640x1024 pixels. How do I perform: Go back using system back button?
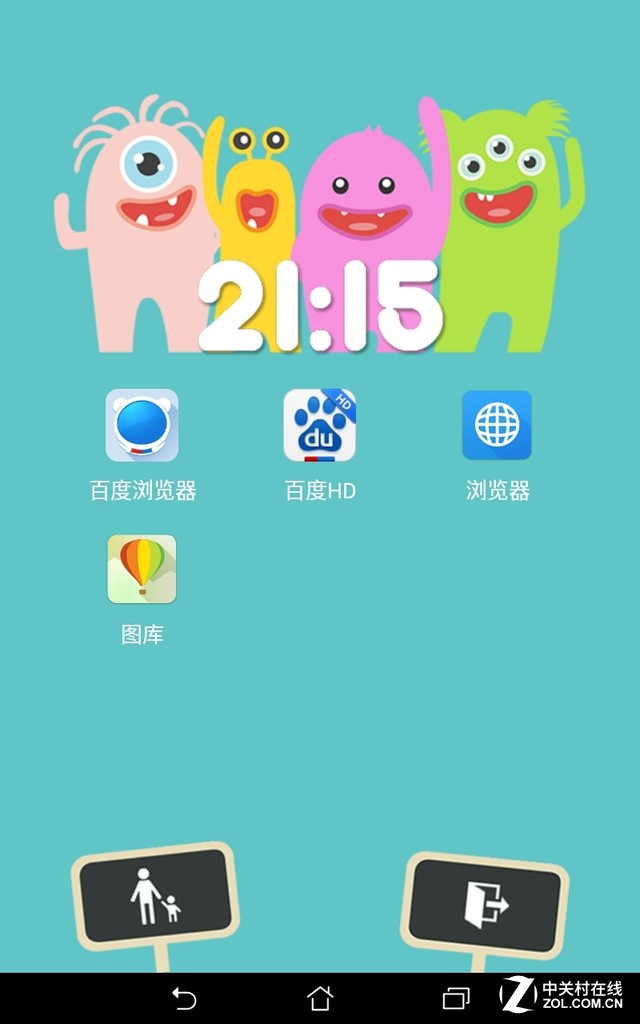(x=184, y=999)
